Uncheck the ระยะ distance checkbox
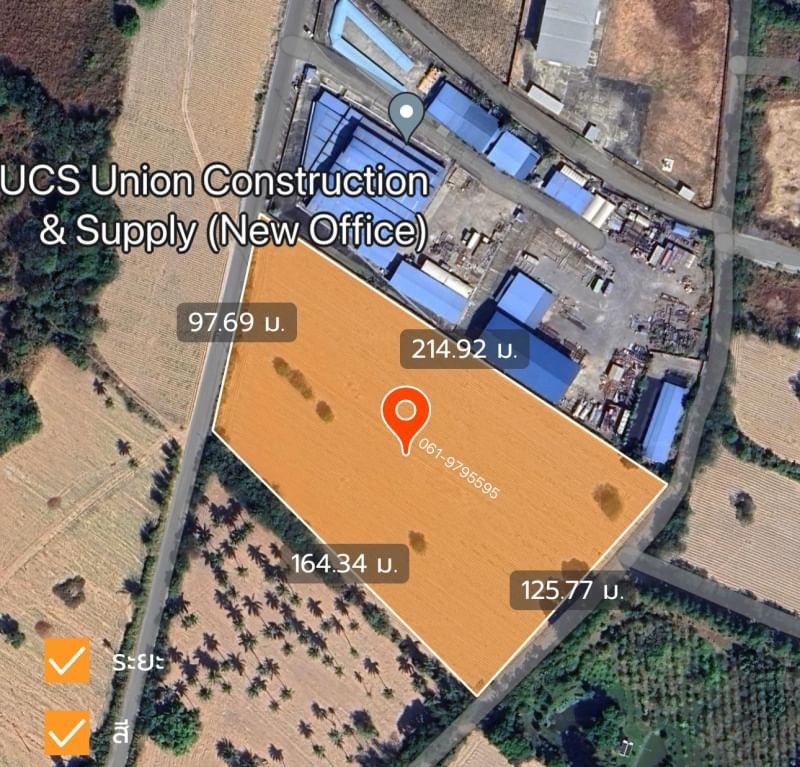 coord(67,660)
